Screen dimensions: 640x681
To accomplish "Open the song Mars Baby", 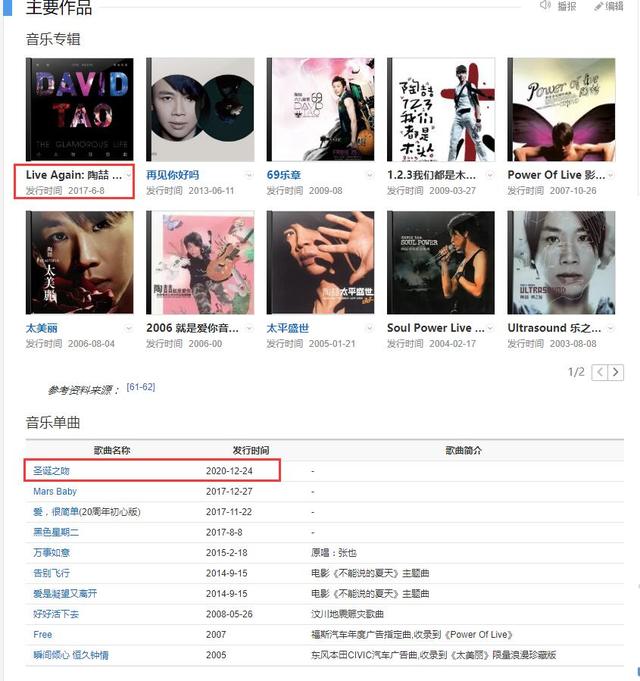I will tap(55, 492).
